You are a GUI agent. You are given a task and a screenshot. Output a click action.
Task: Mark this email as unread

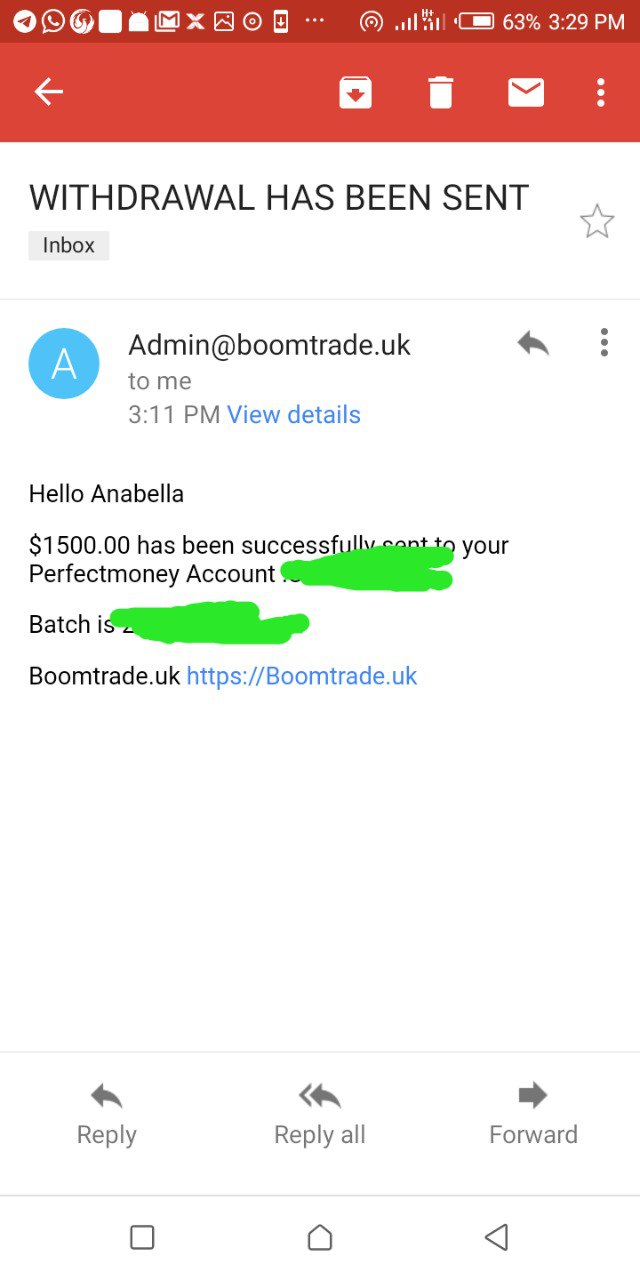[x=526, y=93]
